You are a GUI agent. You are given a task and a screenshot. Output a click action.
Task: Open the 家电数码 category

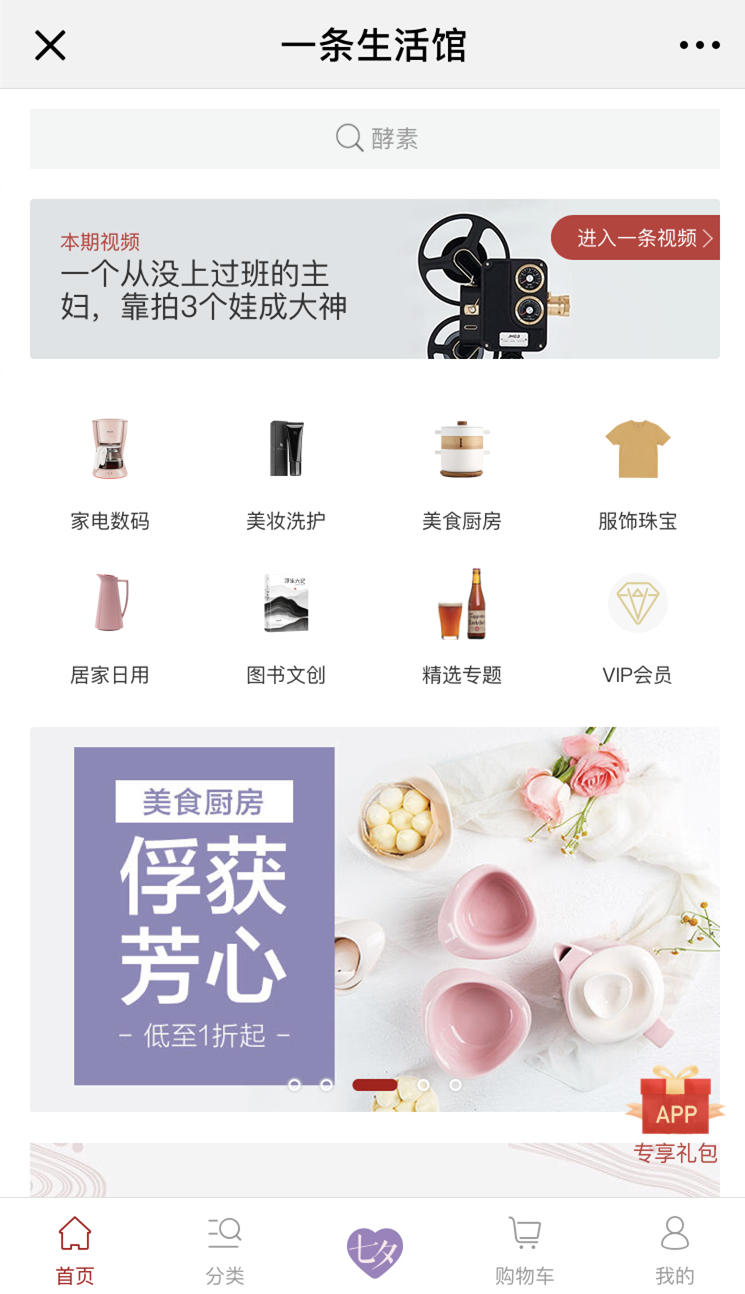point(110,470)
